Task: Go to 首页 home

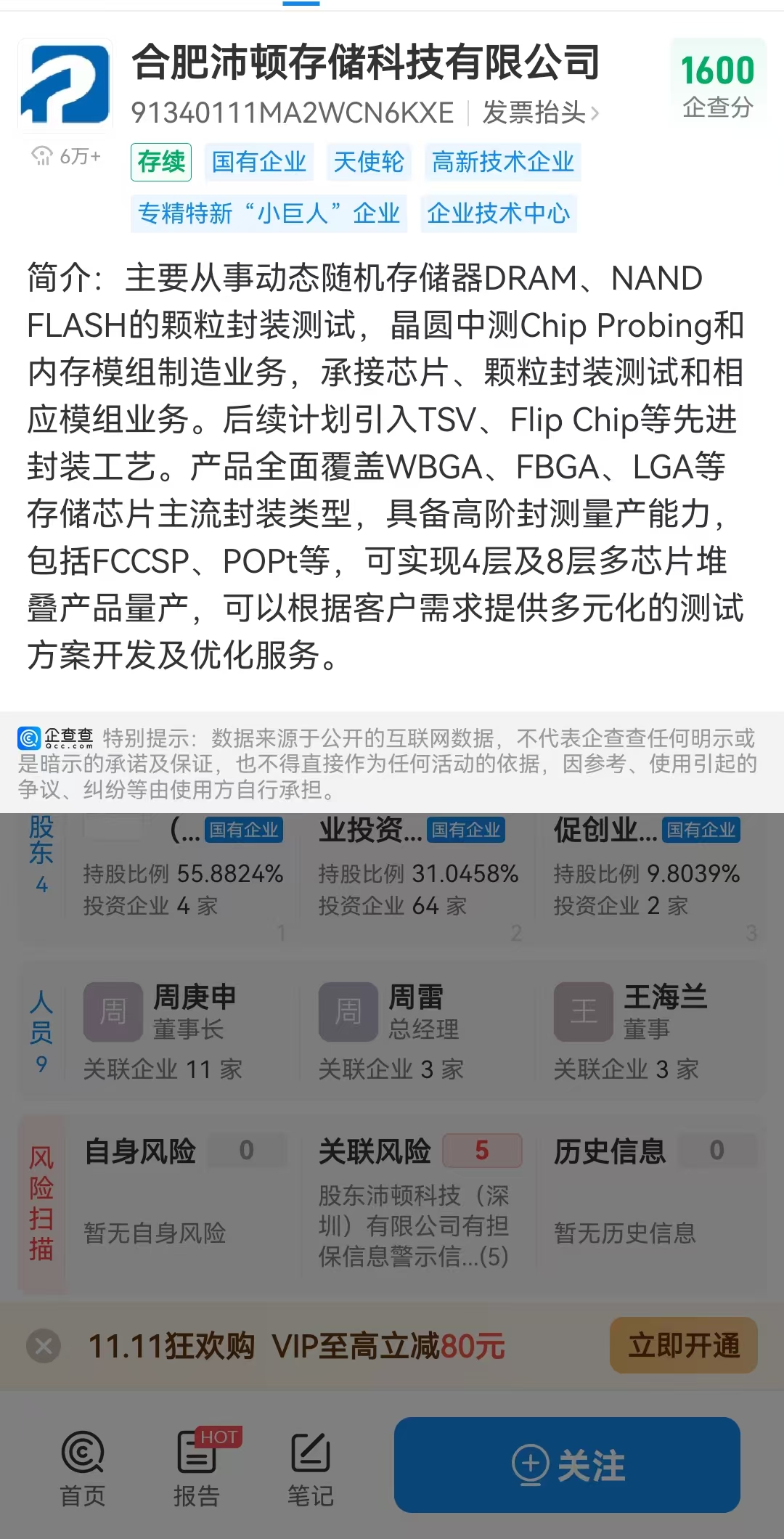Action: coord(83,1468)
